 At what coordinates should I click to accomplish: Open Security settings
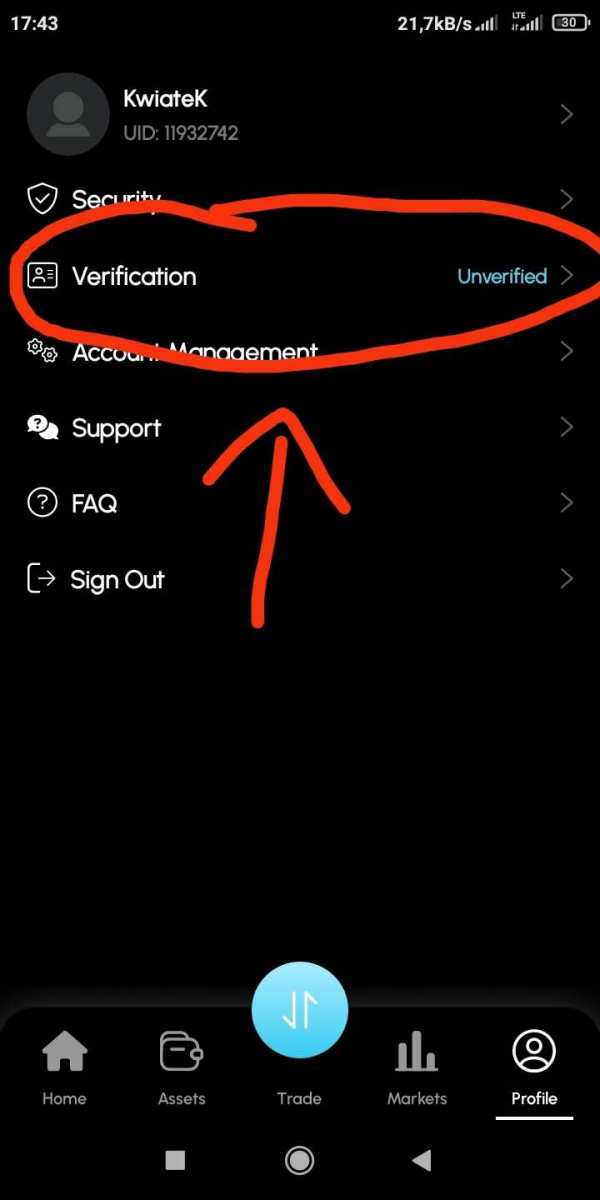pos(300,199)
